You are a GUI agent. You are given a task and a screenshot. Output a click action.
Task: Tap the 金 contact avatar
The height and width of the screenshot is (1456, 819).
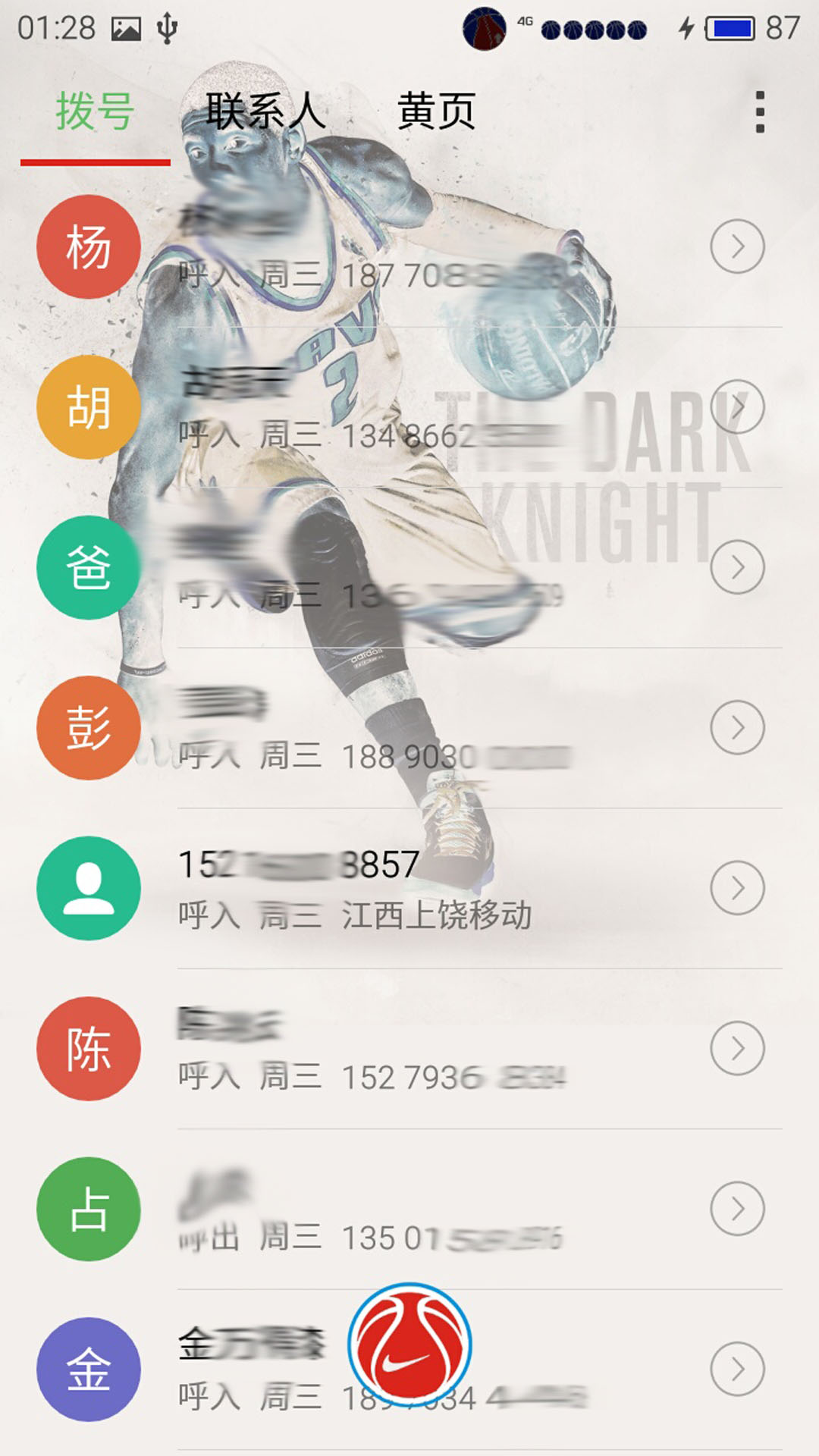pyautogui.click(x=89, y=1370)
